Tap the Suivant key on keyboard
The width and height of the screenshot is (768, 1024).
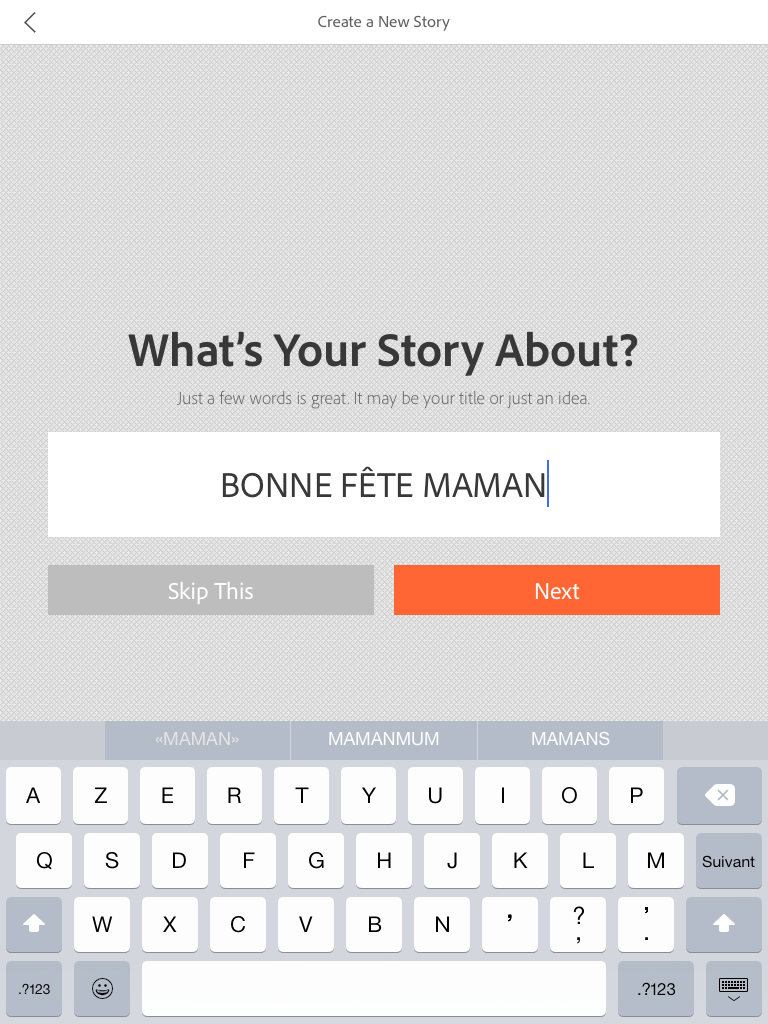tap(728, 861)
